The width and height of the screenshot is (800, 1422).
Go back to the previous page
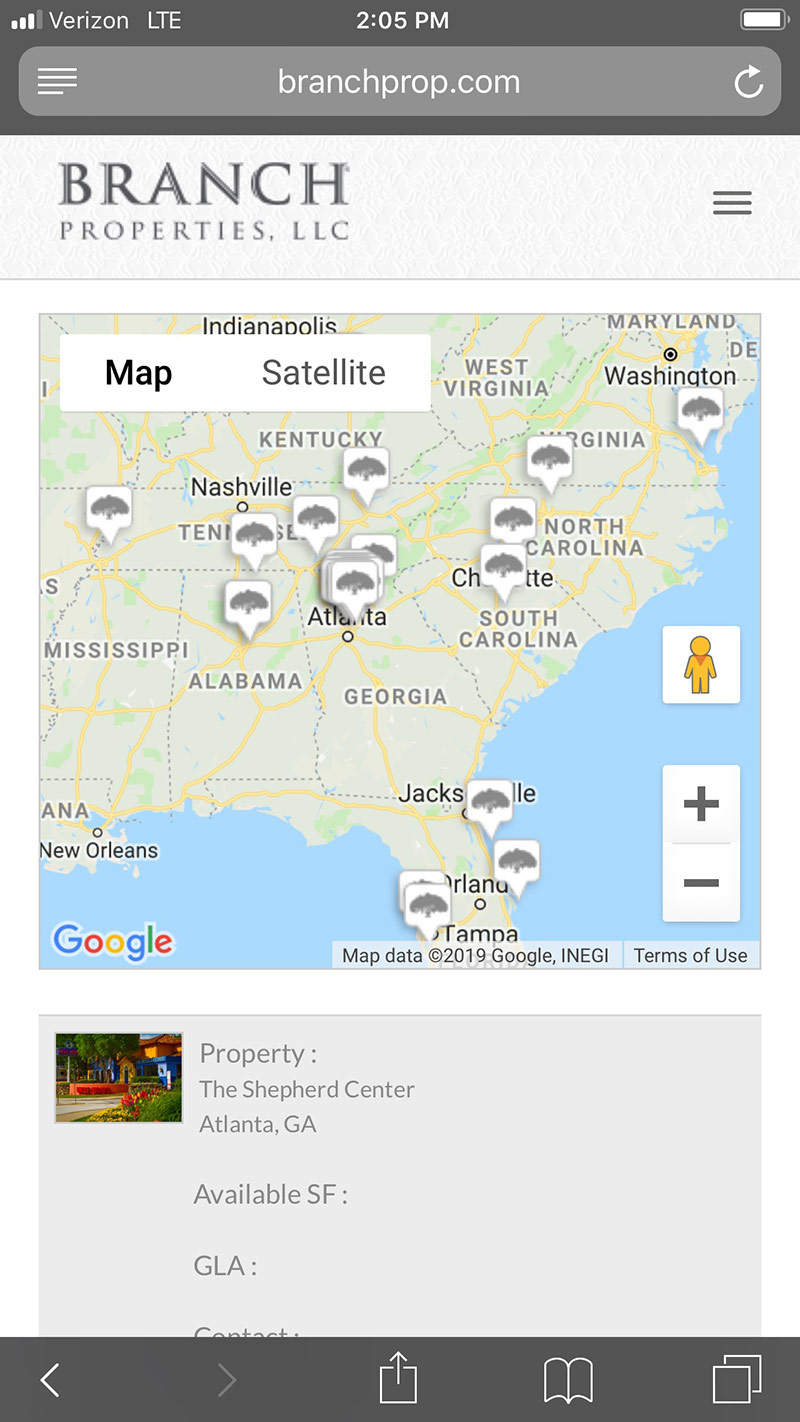(50, 1381)
